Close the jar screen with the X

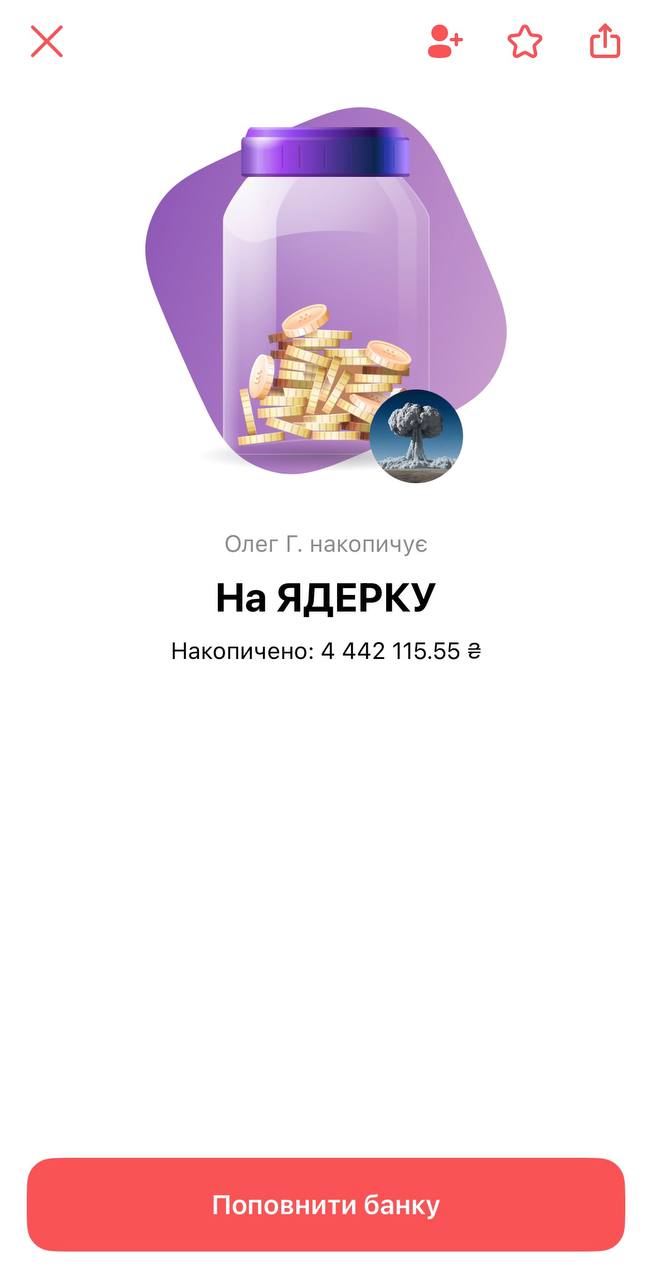(x=47, y=41)
